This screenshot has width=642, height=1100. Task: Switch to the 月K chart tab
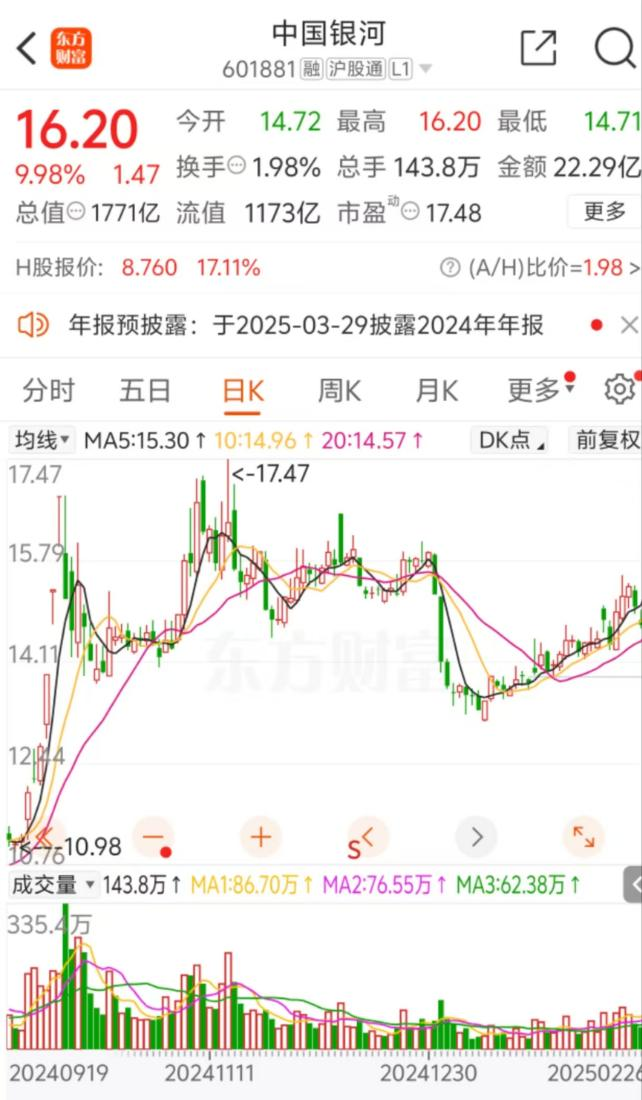click(x=436, y=390)
